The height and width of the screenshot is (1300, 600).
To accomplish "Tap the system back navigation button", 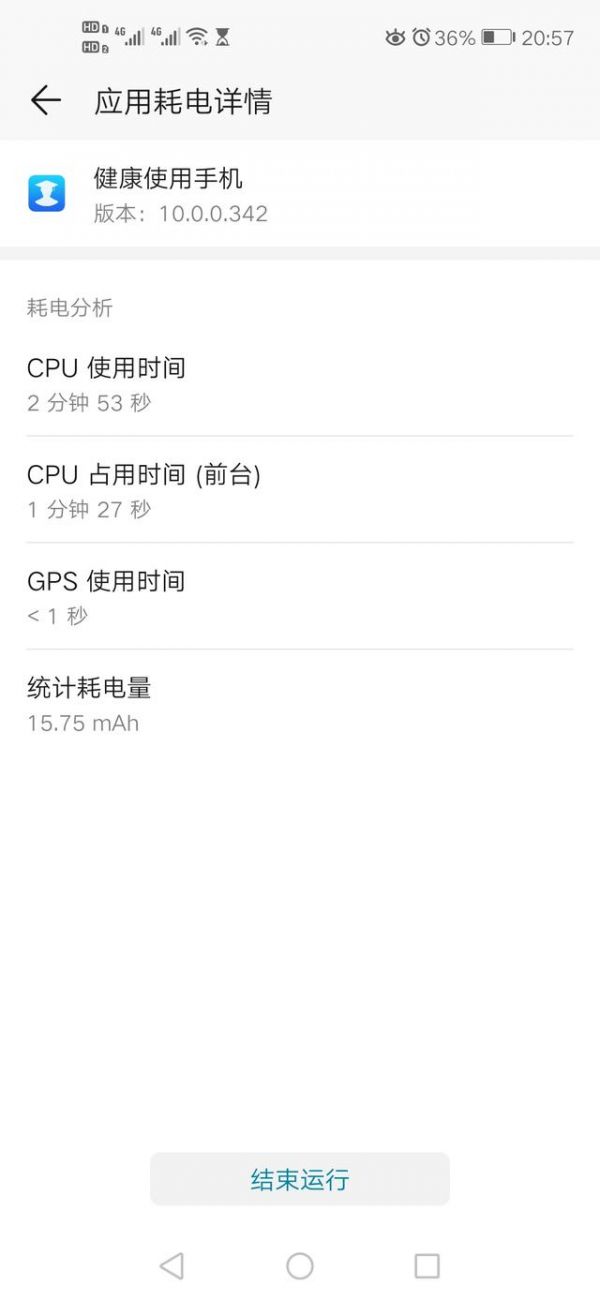I will [172, 1266].
